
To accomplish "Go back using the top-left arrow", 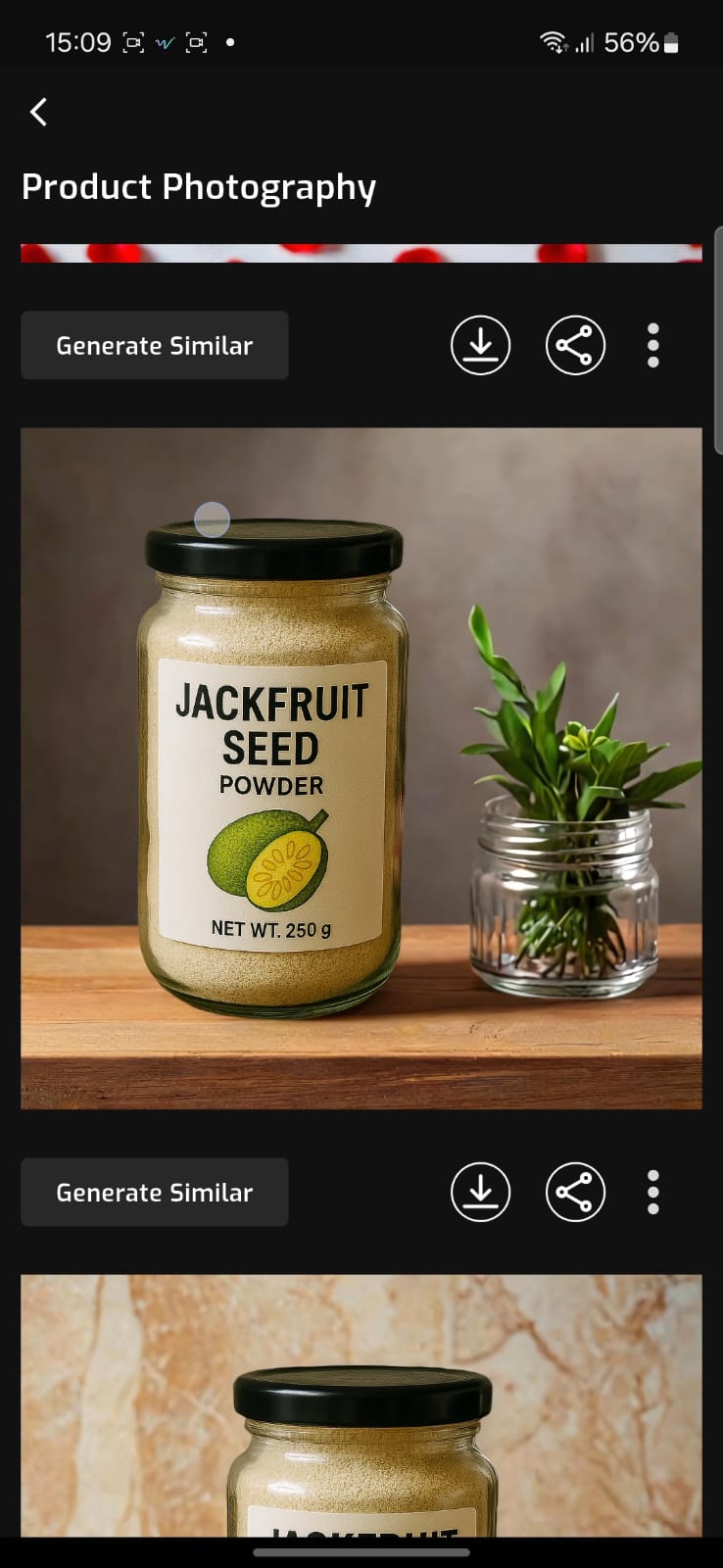I will pyautogui.click(x=39, y=112).
